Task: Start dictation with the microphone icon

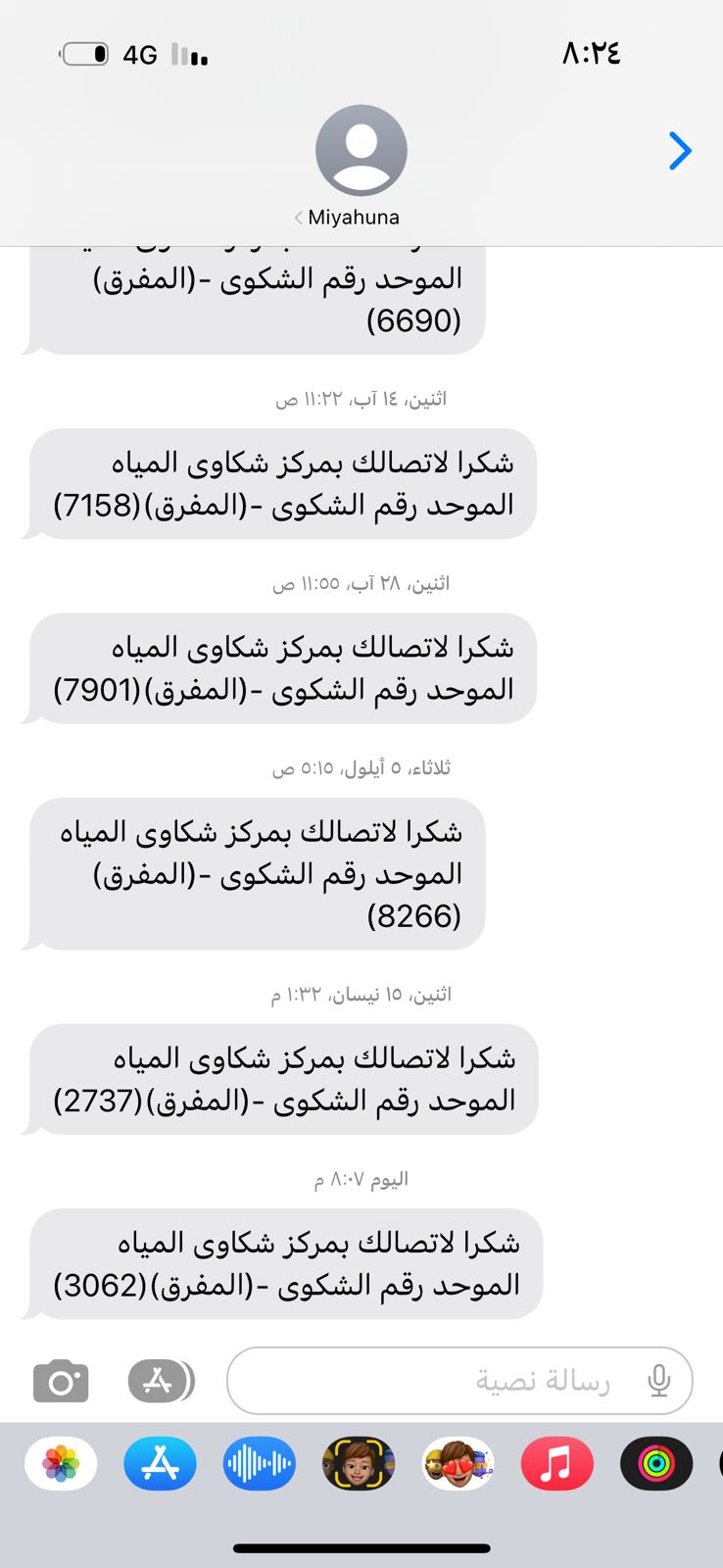Action: click(659, 1382)
